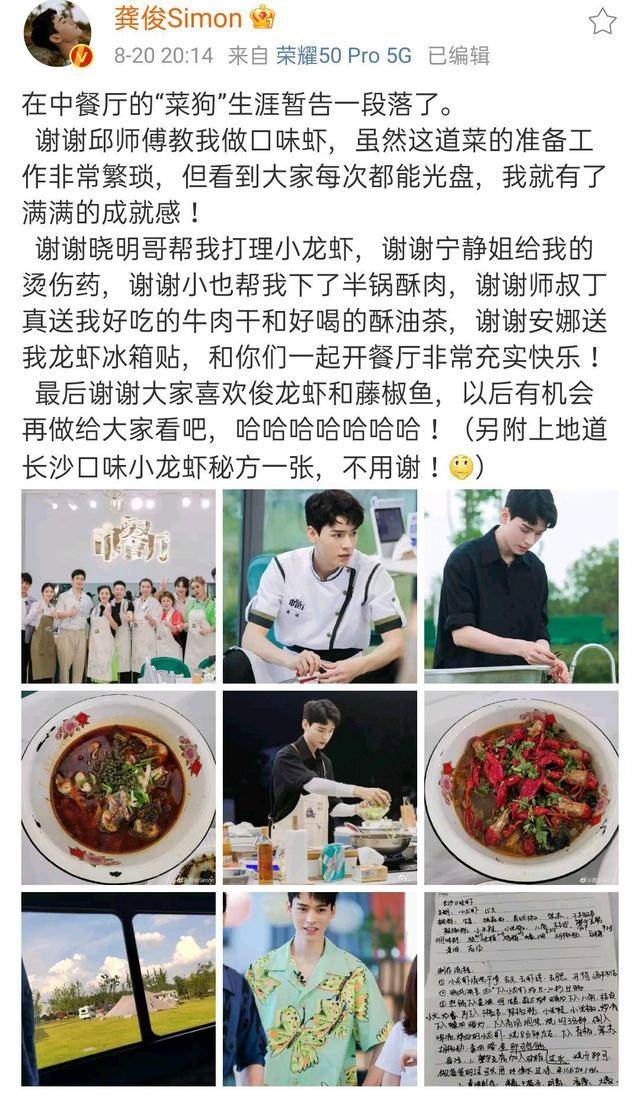Open the group photo at 中餐厅 sign
This screenshot has height=1100, width=640.
[x=118, y=586]
